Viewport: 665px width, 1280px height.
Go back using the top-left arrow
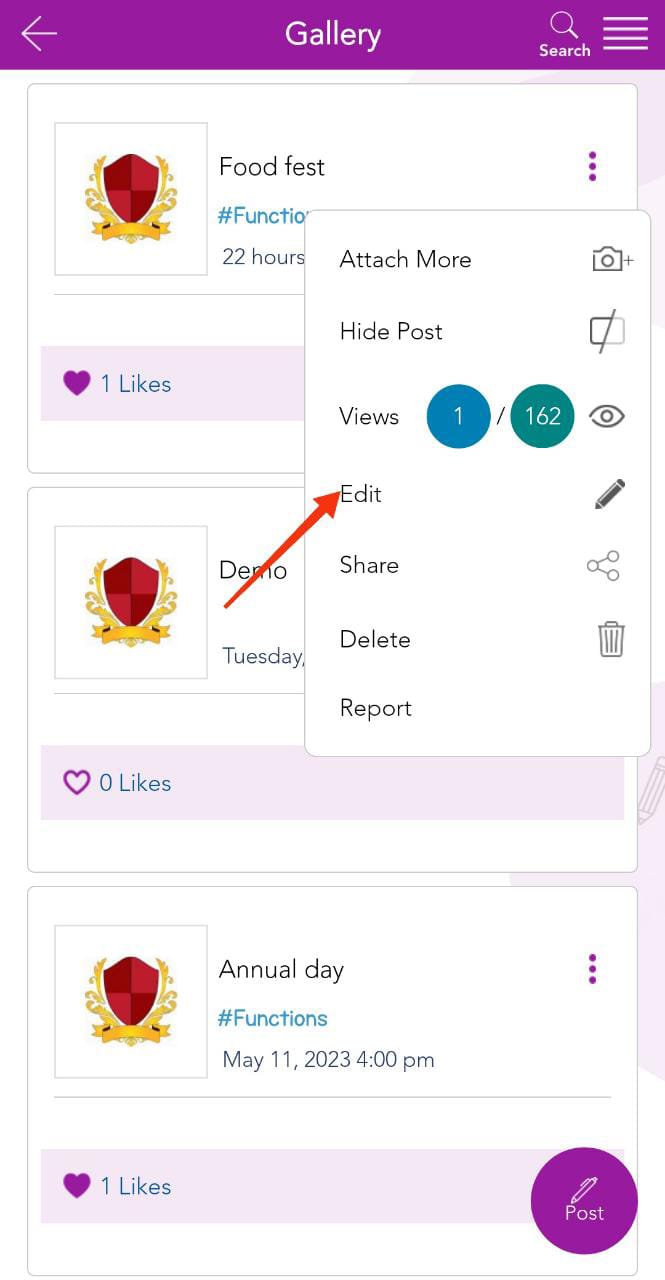coord(39,34)
